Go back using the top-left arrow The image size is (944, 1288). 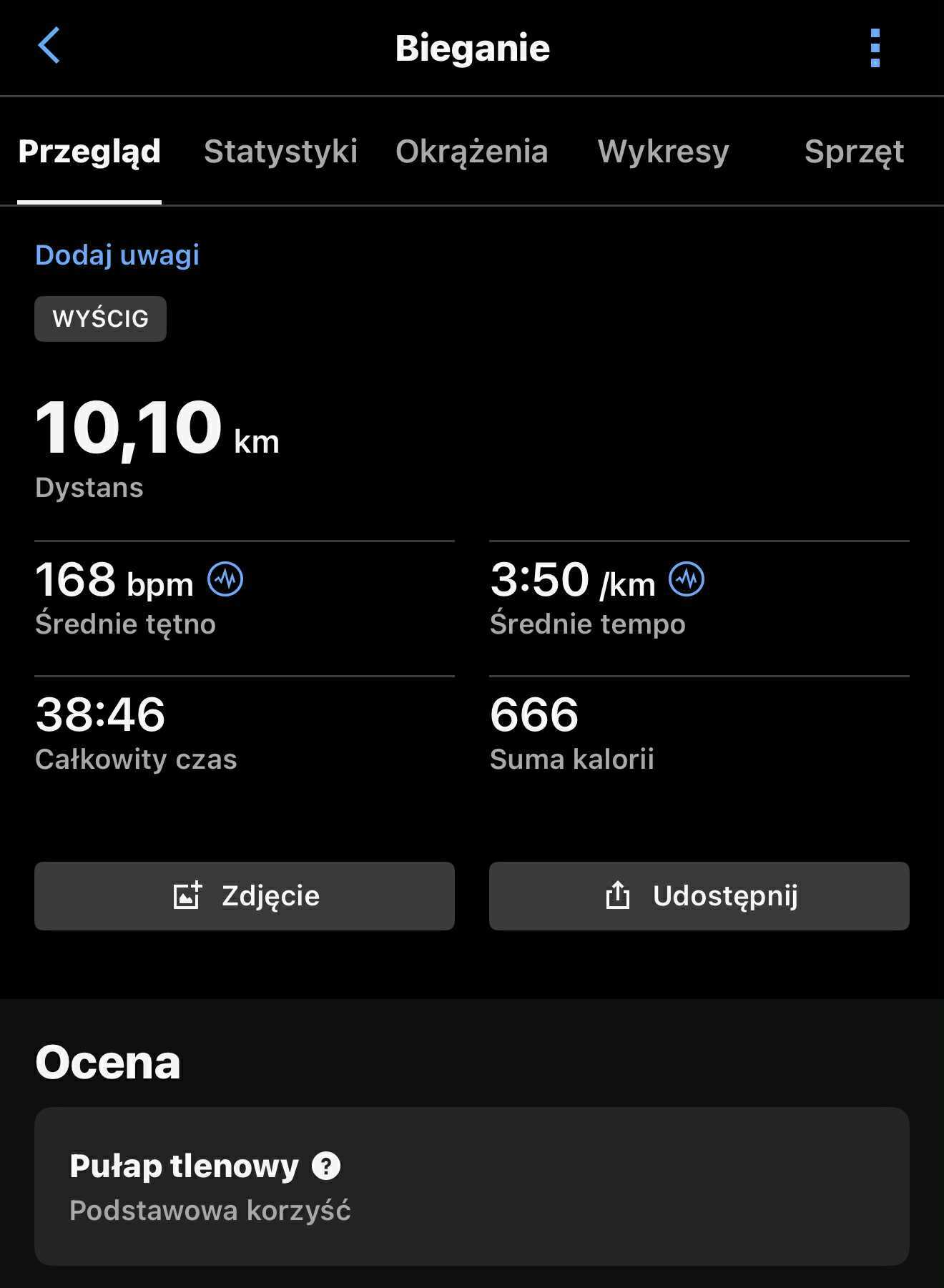point(49,46)
